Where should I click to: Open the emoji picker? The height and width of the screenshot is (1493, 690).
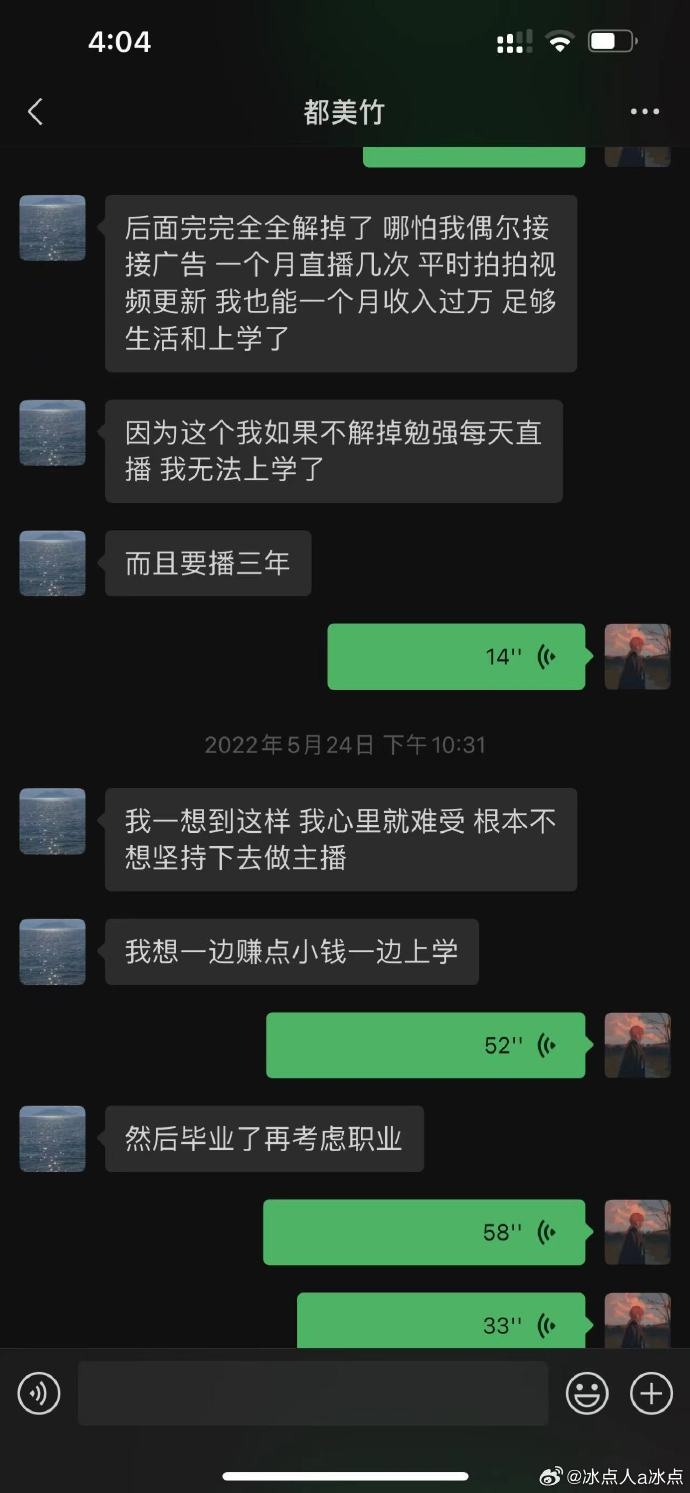tap(587, 1393)
